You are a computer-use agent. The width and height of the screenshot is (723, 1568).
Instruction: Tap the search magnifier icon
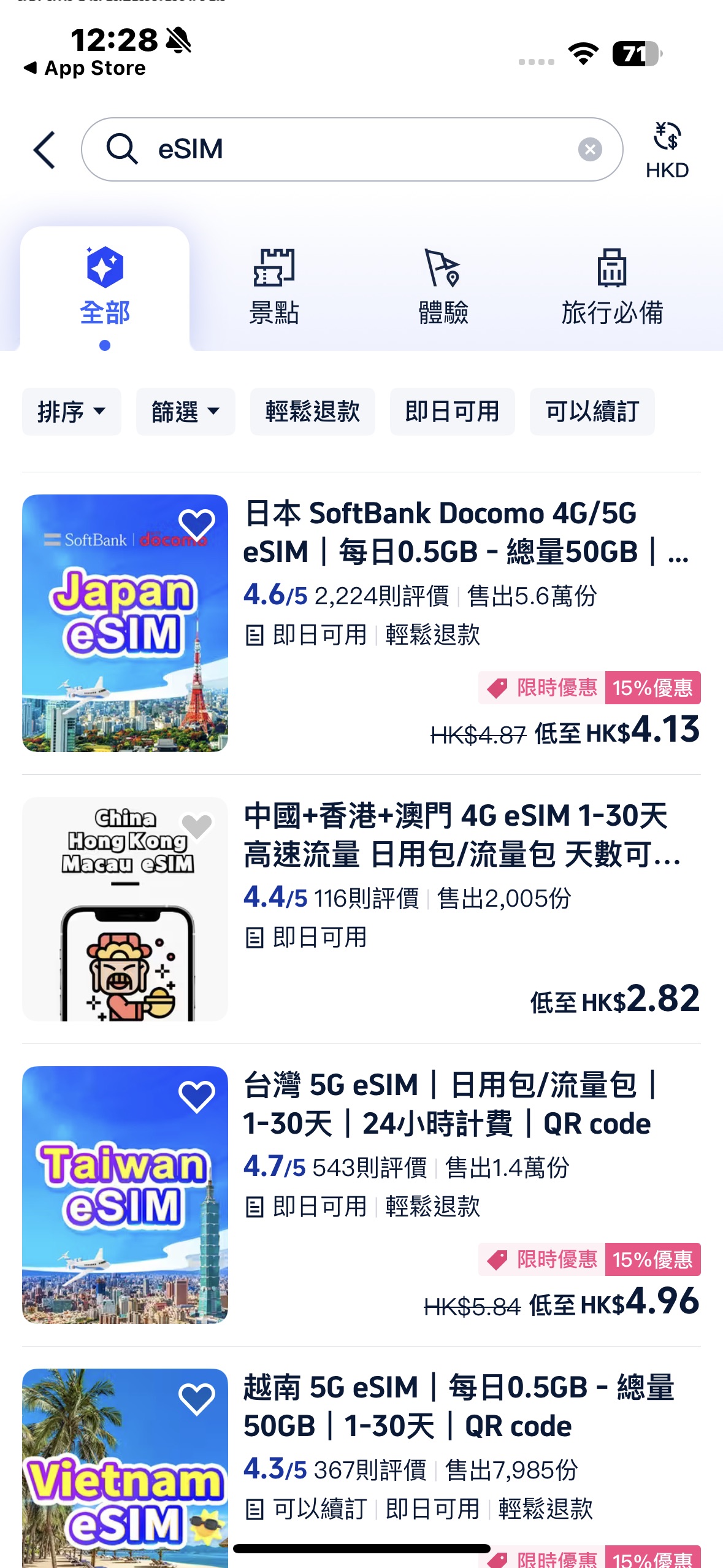point(124,149)
